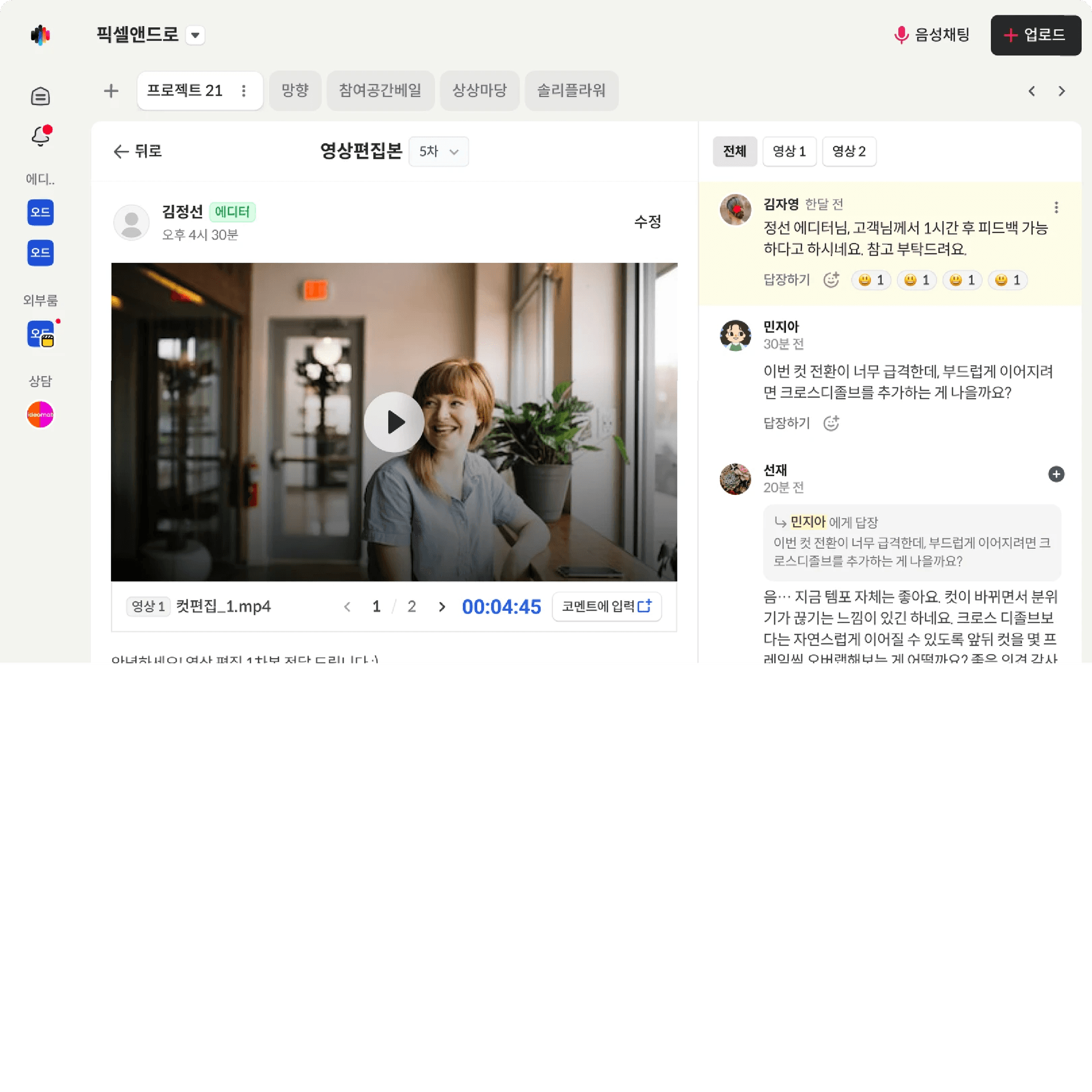Play the 컷편집_1.mp4 video
This screenshot has width=1092, height=1092.
click(394, 422)
